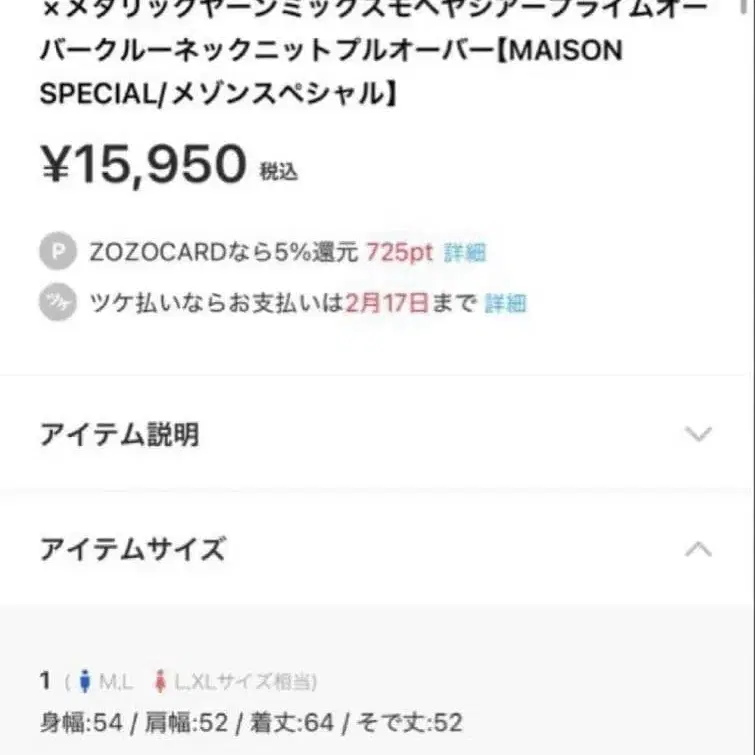Image resolution: width=755 pixels, height=755 pixels.
Task: Open 詳細 link for ツケ払い payment
Action: pos(506,303)
